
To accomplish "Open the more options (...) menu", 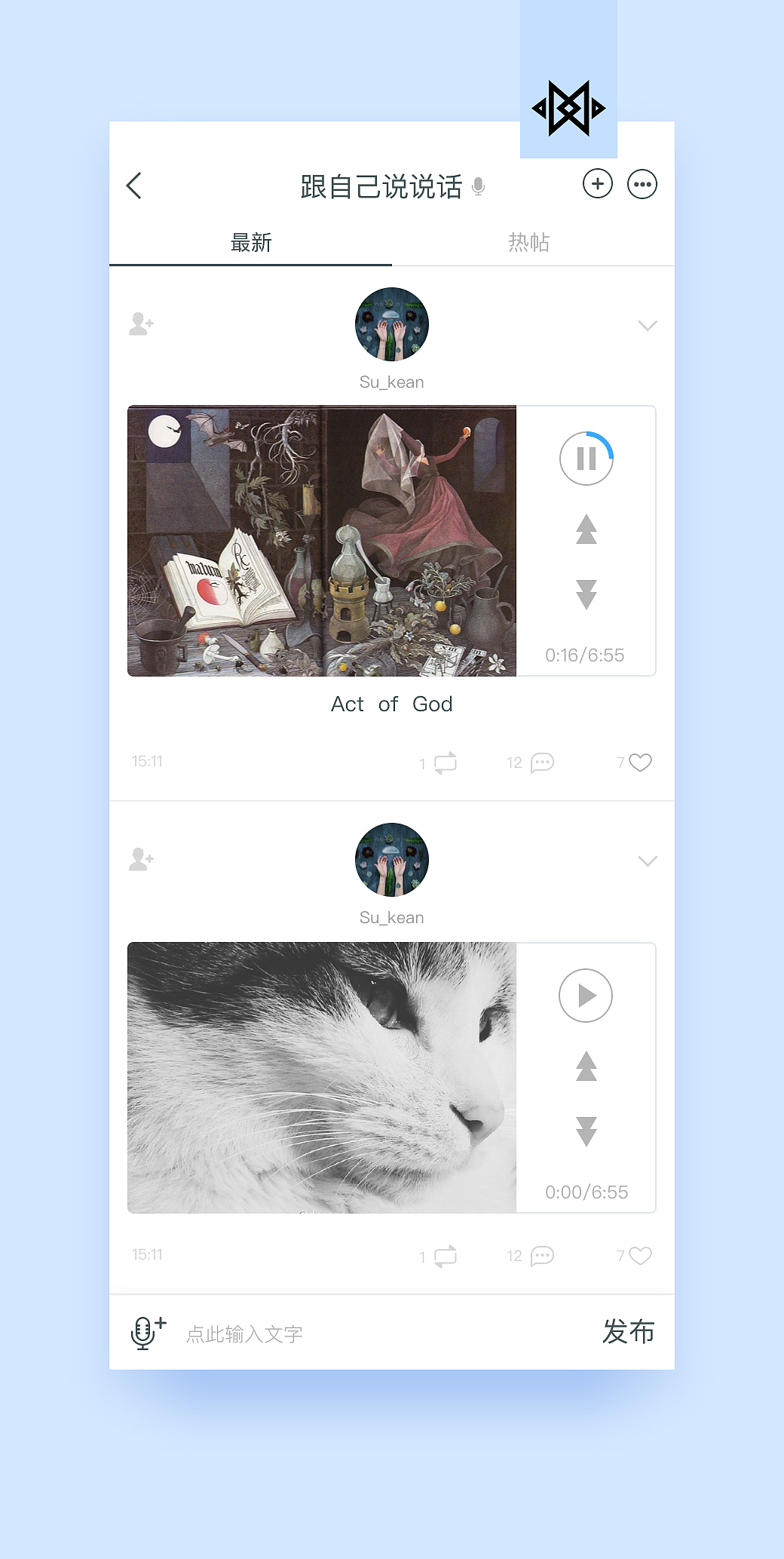I will pos(642,183).
